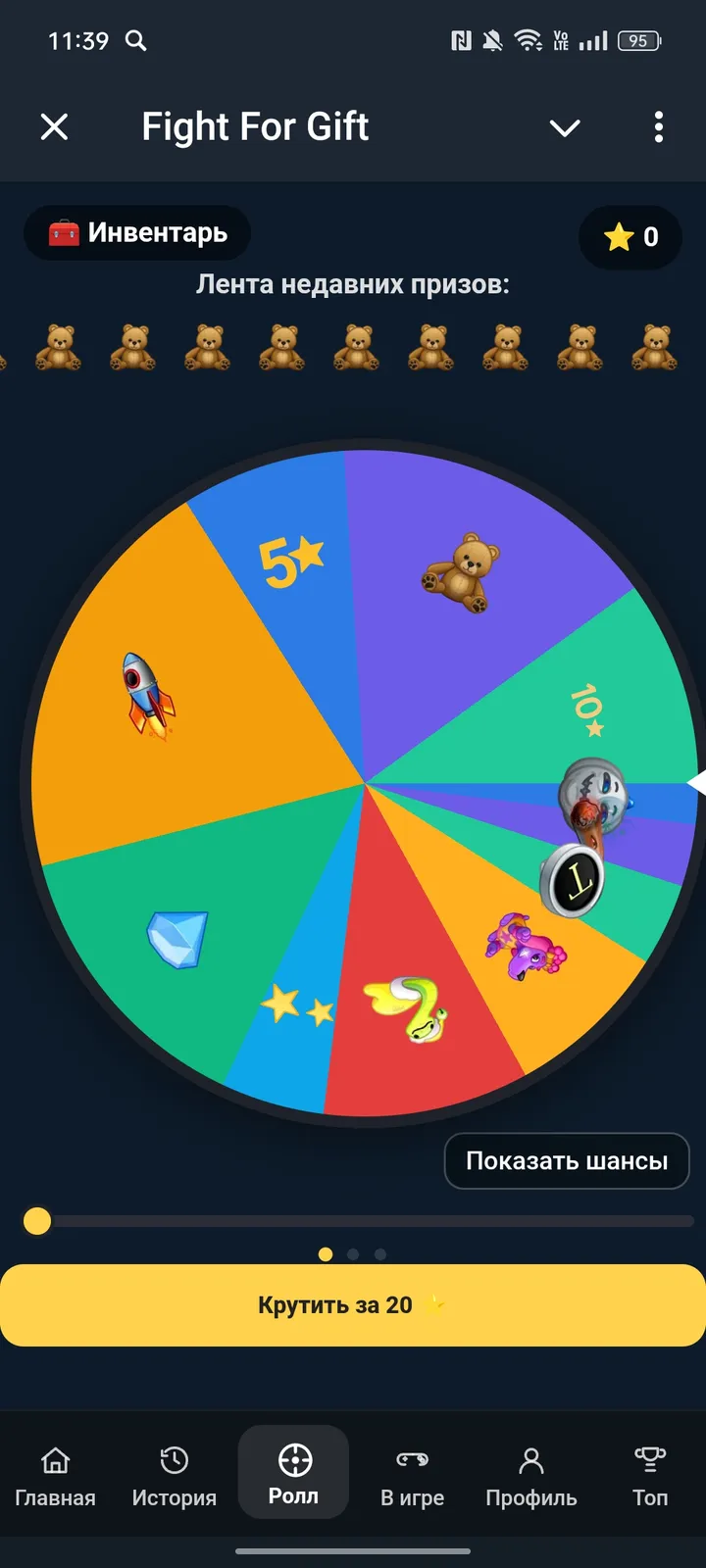Tap the yellow slider handle
The width and height of the screenshot is (706, 1568).
pyautogui.click(x=37, y=1221)
